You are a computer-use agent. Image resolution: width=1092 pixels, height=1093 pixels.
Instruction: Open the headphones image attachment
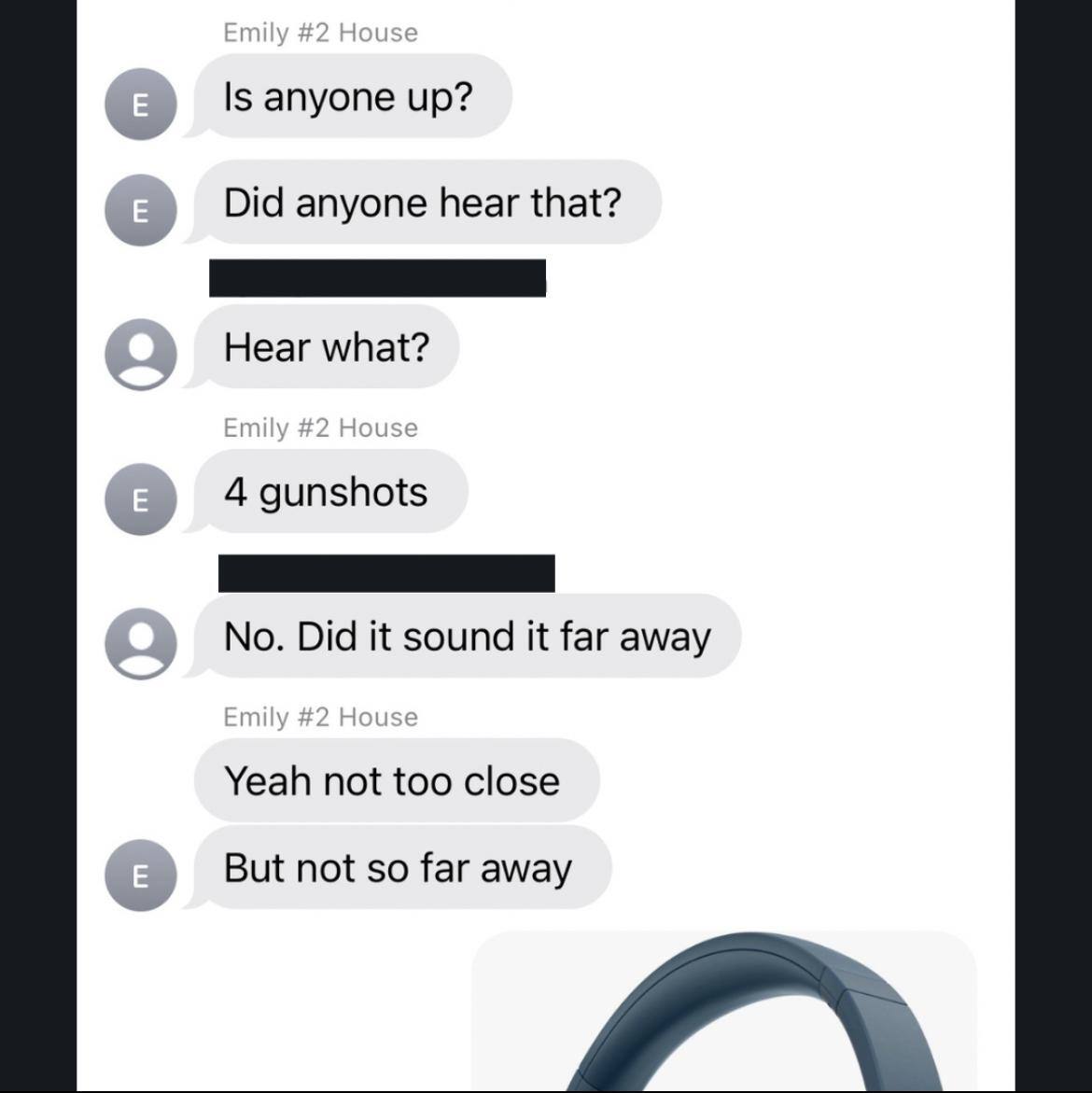coord(723,1012)
